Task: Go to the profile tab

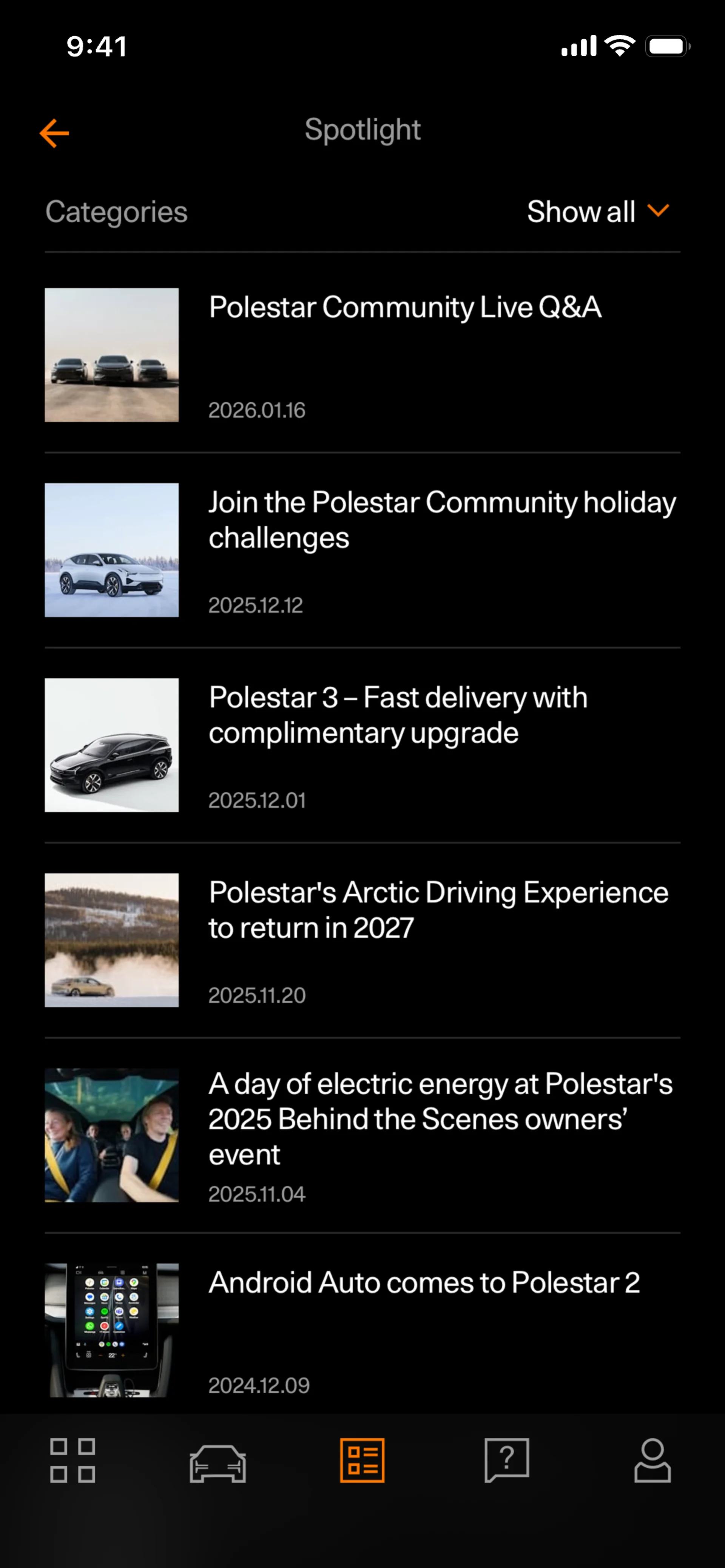Action: (x=652, y=1460)
